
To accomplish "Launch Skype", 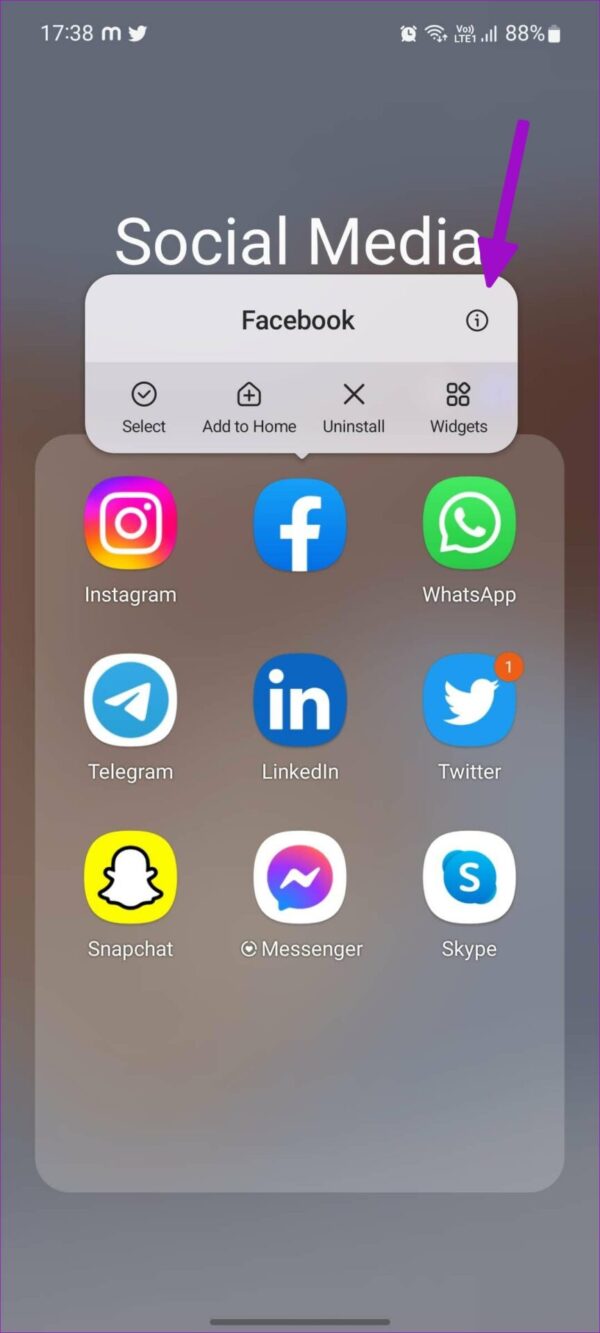I will (x=469, y=877).
